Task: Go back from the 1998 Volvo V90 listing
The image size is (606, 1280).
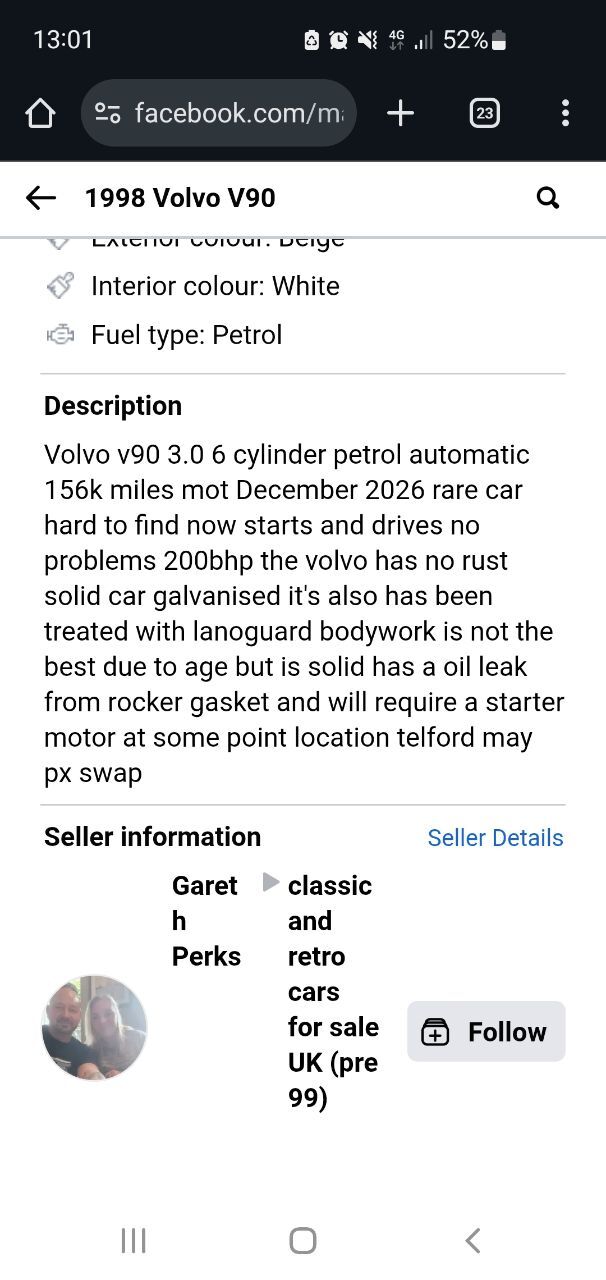Action: point(41,198)
